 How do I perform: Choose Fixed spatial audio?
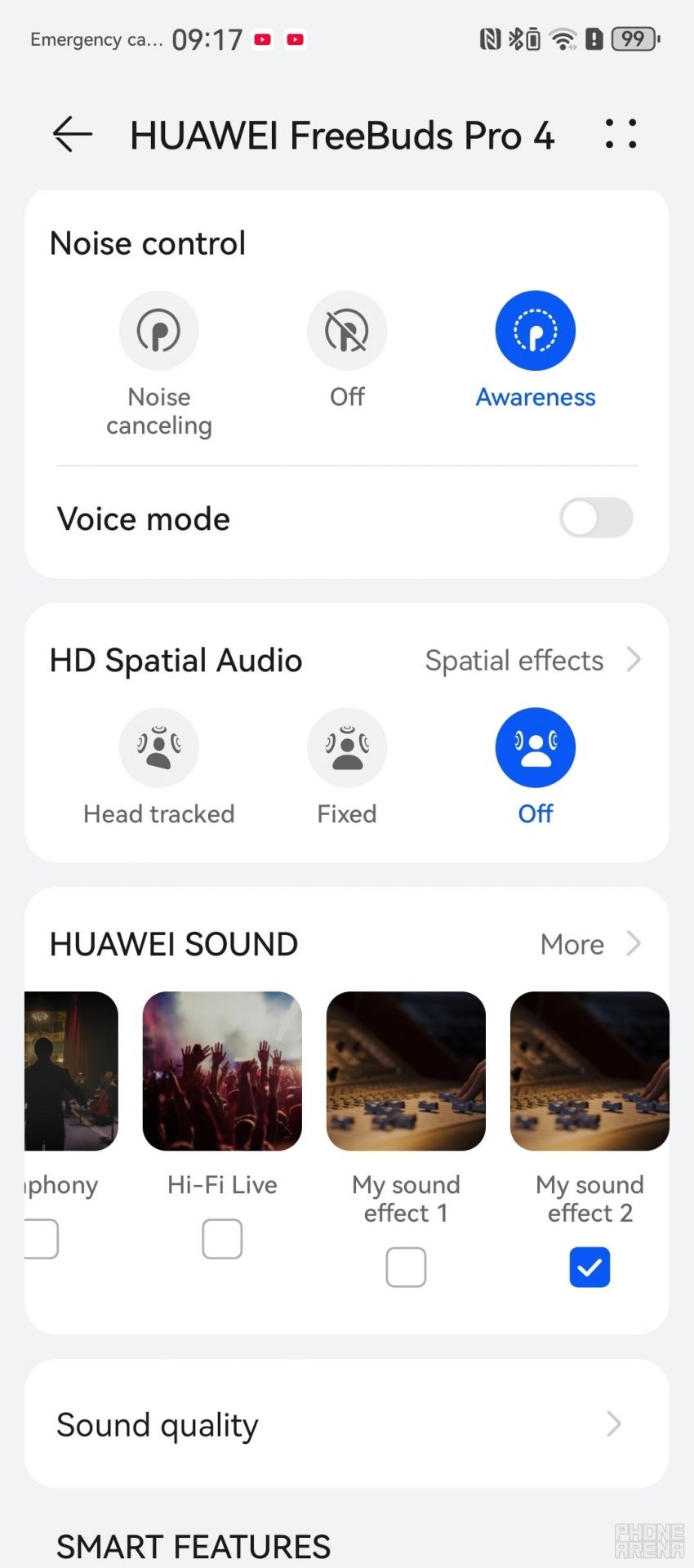point(347,747)
